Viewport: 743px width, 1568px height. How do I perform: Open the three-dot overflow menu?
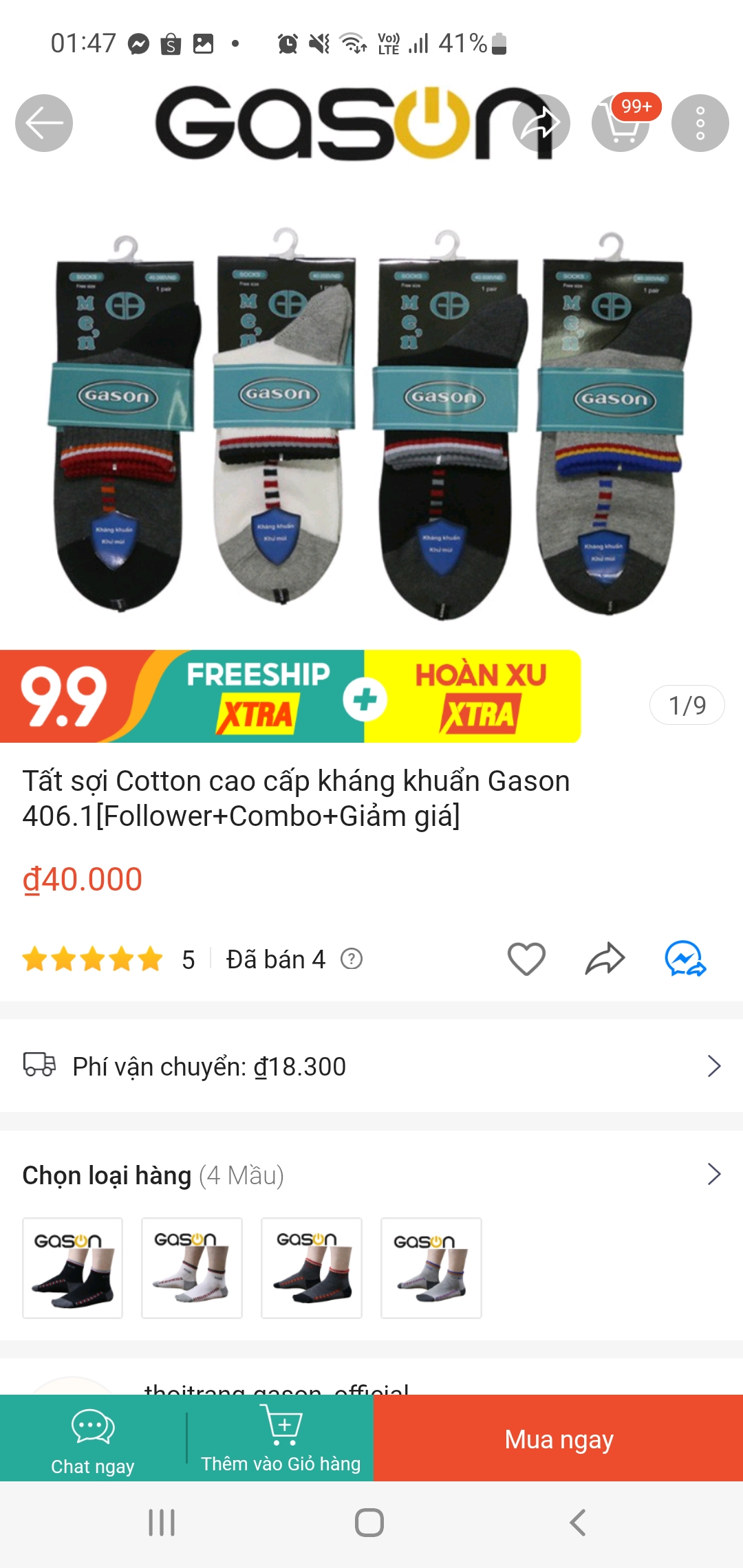click(700, 123)
